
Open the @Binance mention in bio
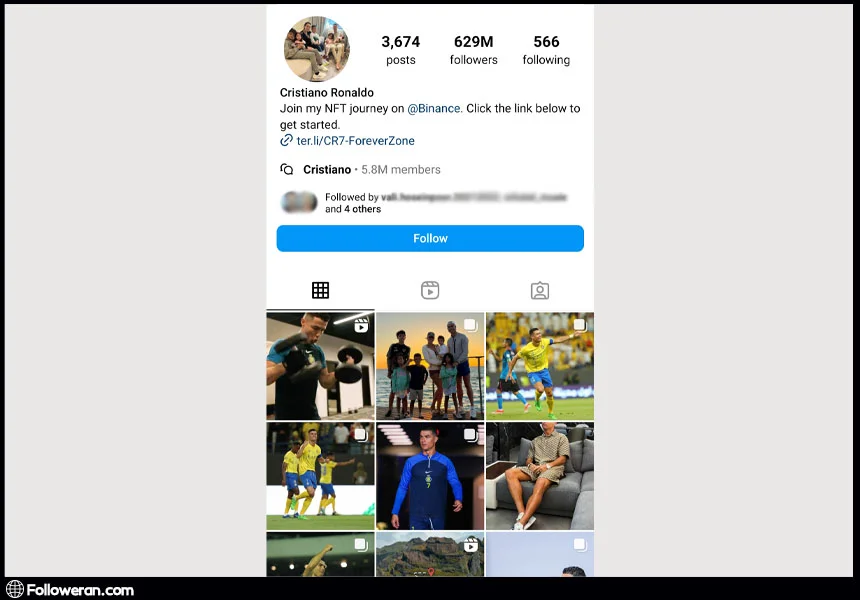click(434, 109)
